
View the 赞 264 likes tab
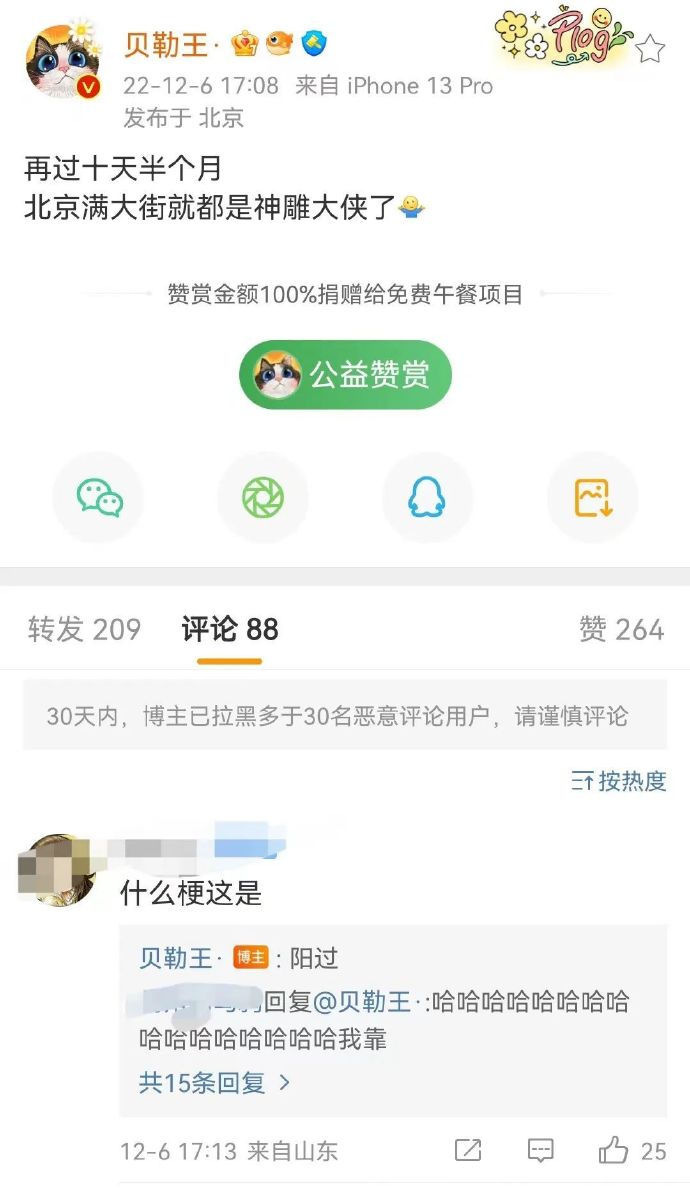(621, 629)
